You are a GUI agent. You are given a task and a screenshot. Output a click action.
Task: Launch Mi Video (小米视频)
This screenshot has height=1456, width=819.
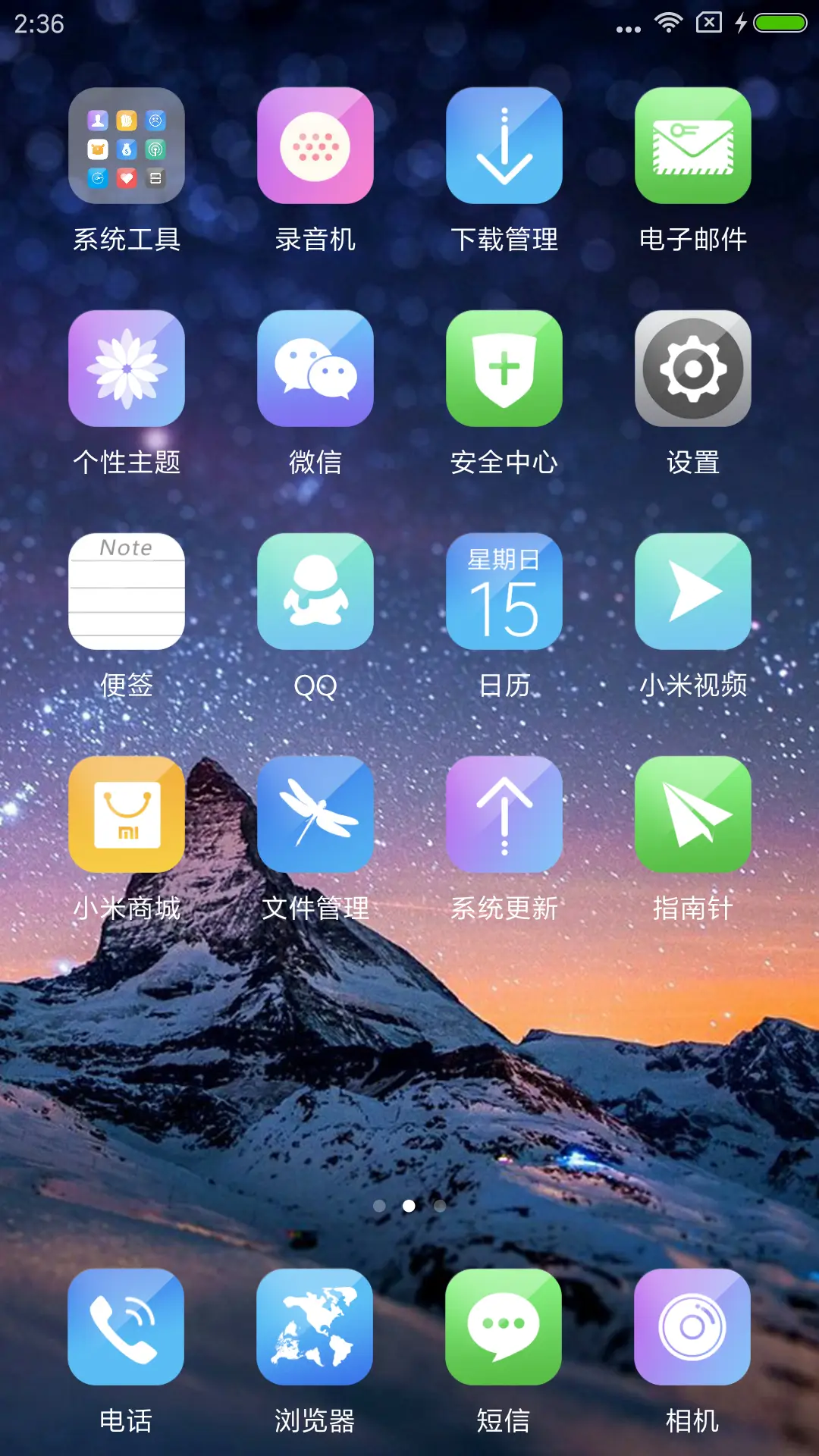(x=692, y=591)
